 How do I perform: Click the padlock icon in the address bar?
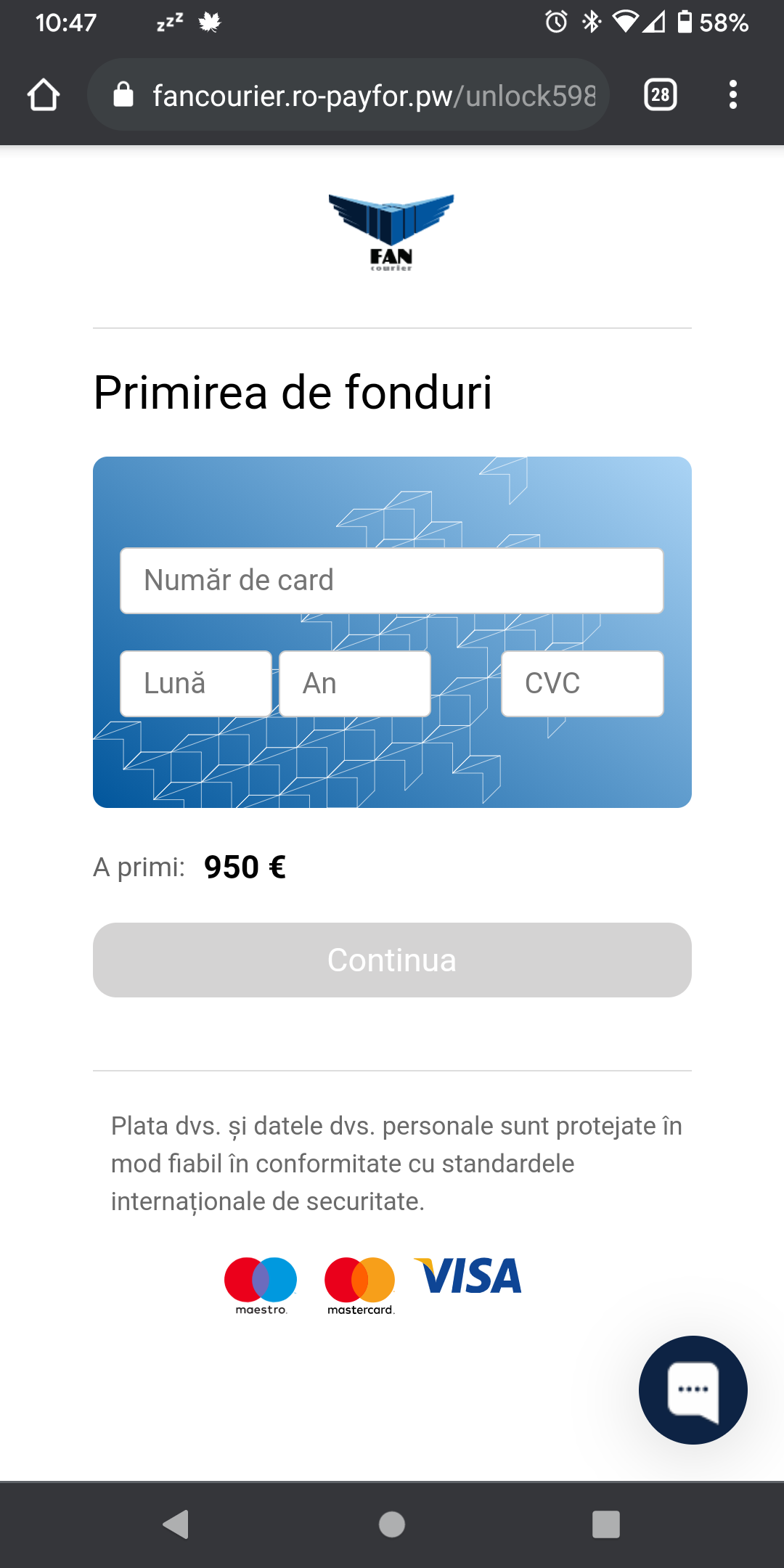pyautogui.click(x=123, y=94)
